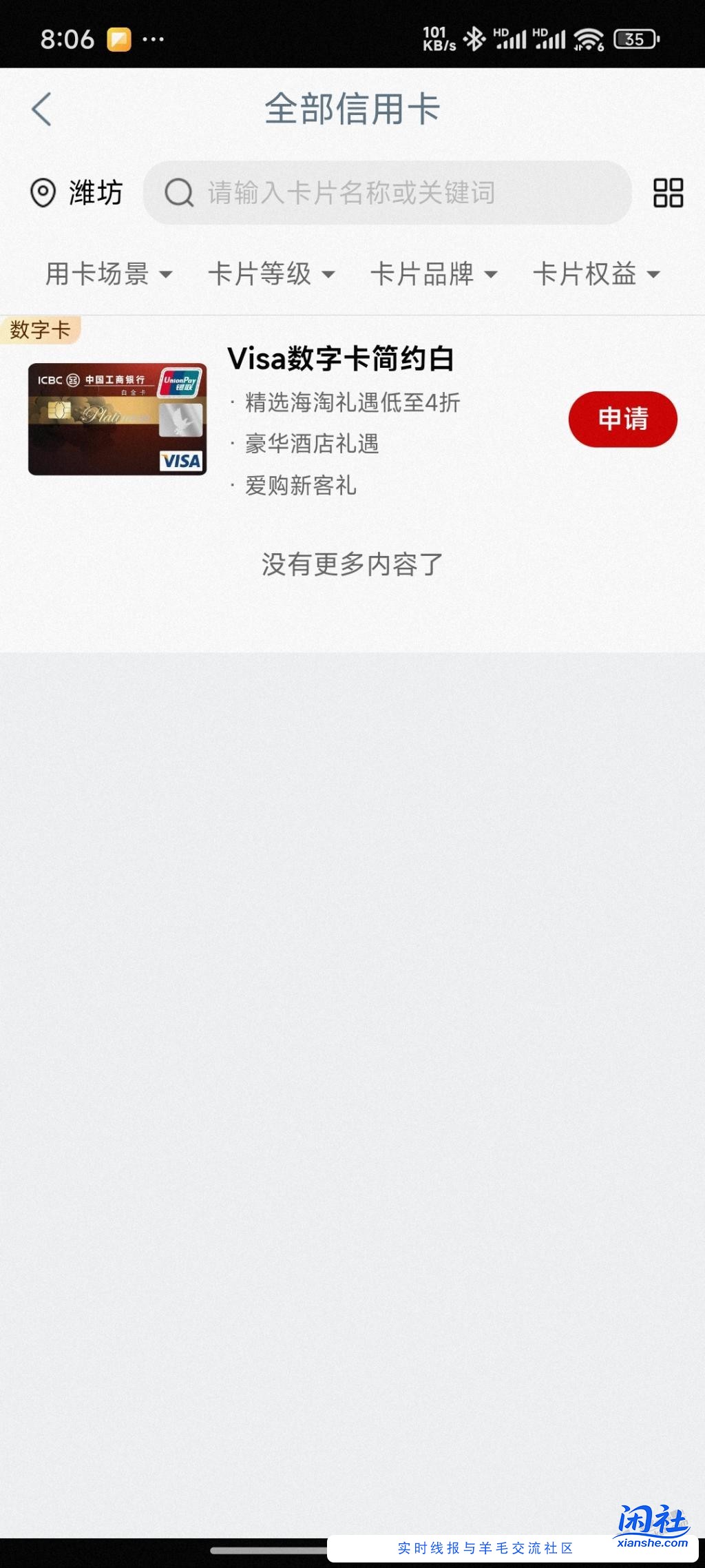Image resolution: width=705 pixels, height=1568 pixels.
Task: Apply for the Visa数字卡简约白 card
Action: 622,419
